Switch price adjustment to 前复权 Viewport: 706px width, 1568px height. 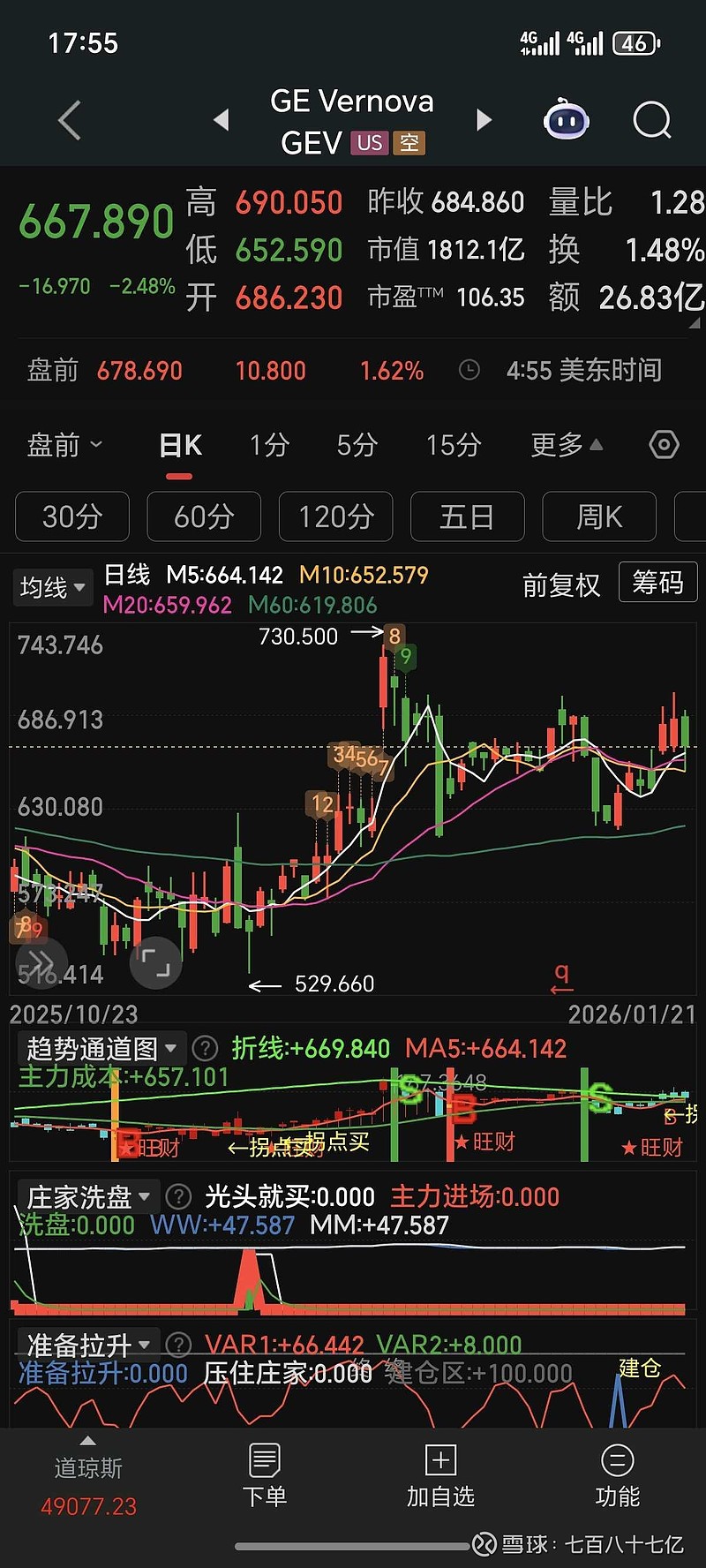[561, 584]
